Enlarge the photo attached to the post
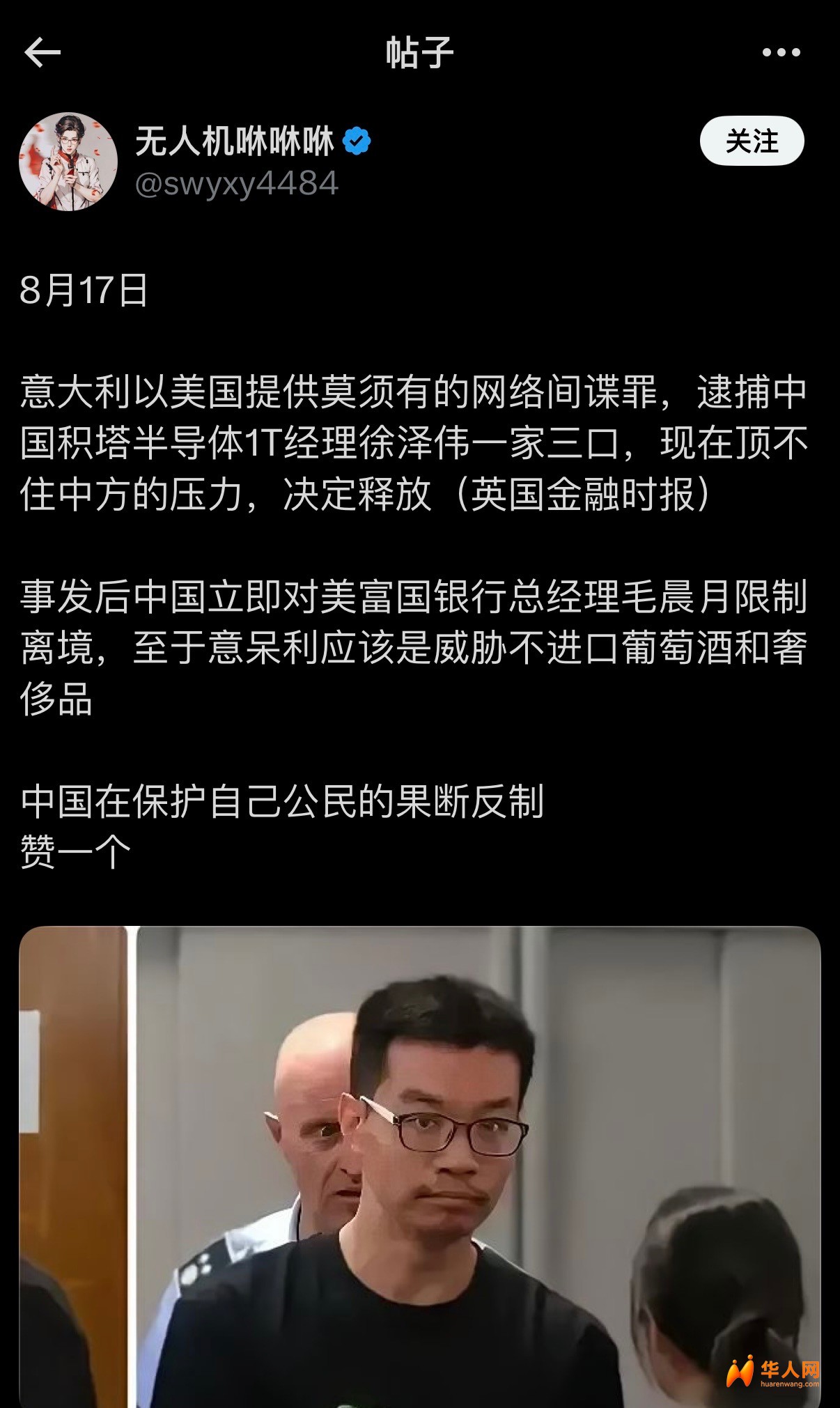The width and height of the screenshot is (840, 1408). (419, 1166)
